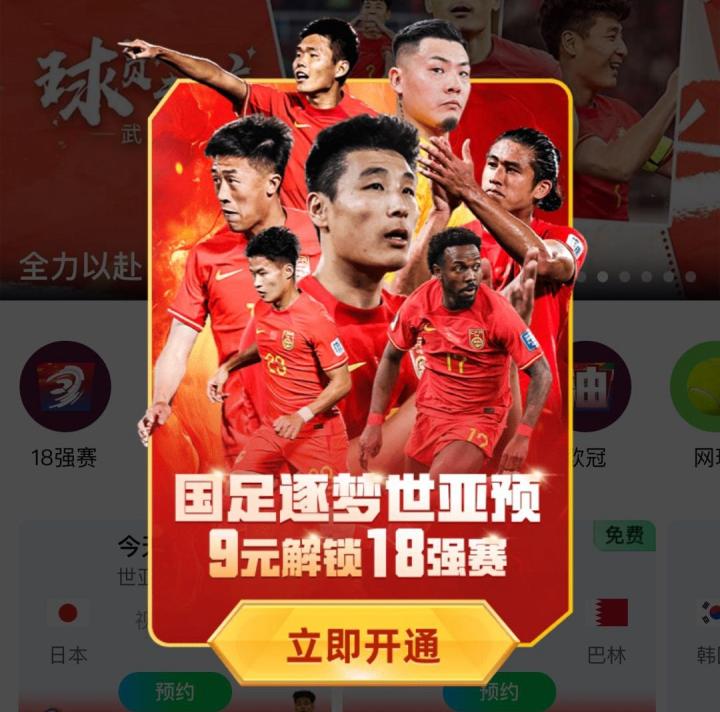Open the 18强赛 category

point(65,387)
